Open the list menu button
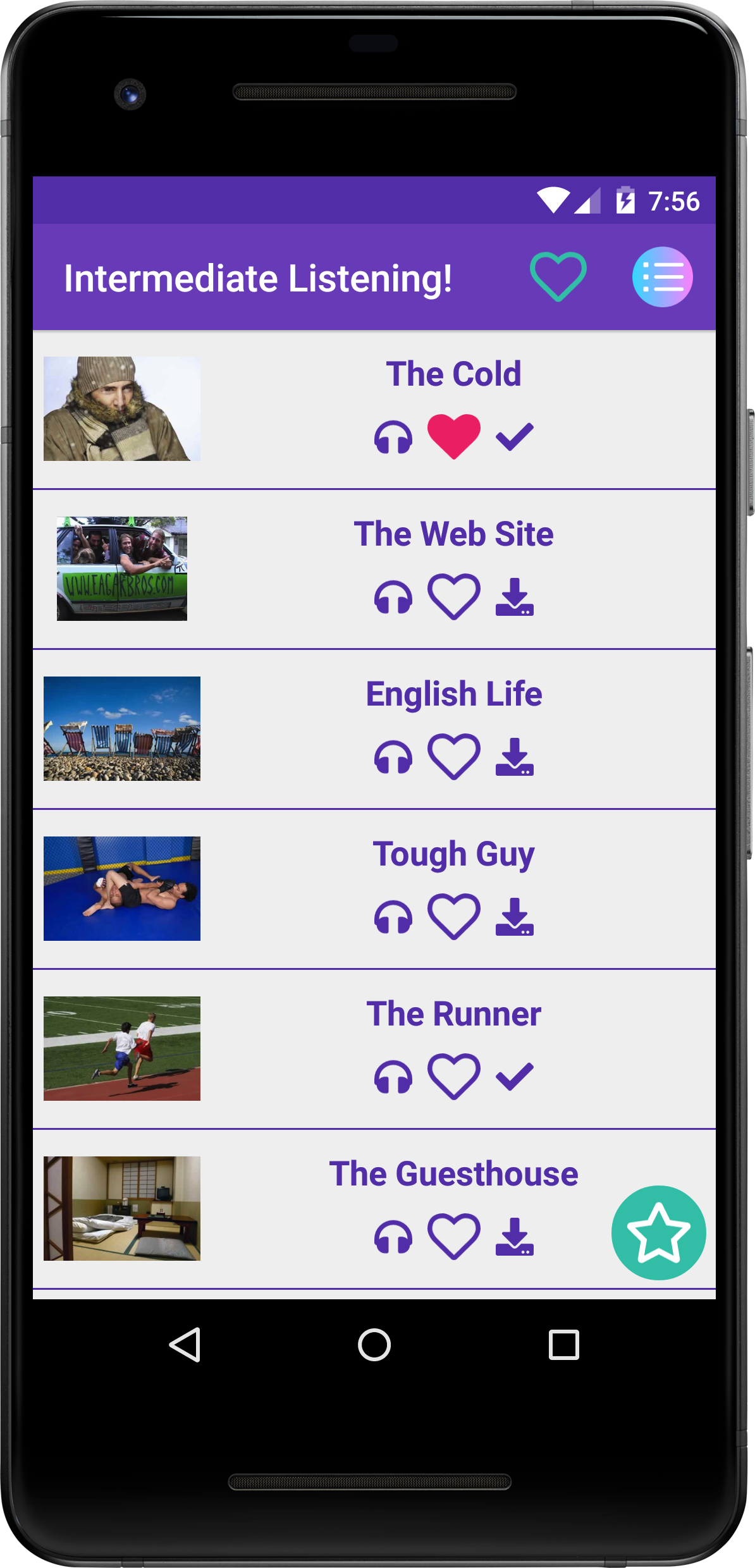 click(x=662, y=277)
